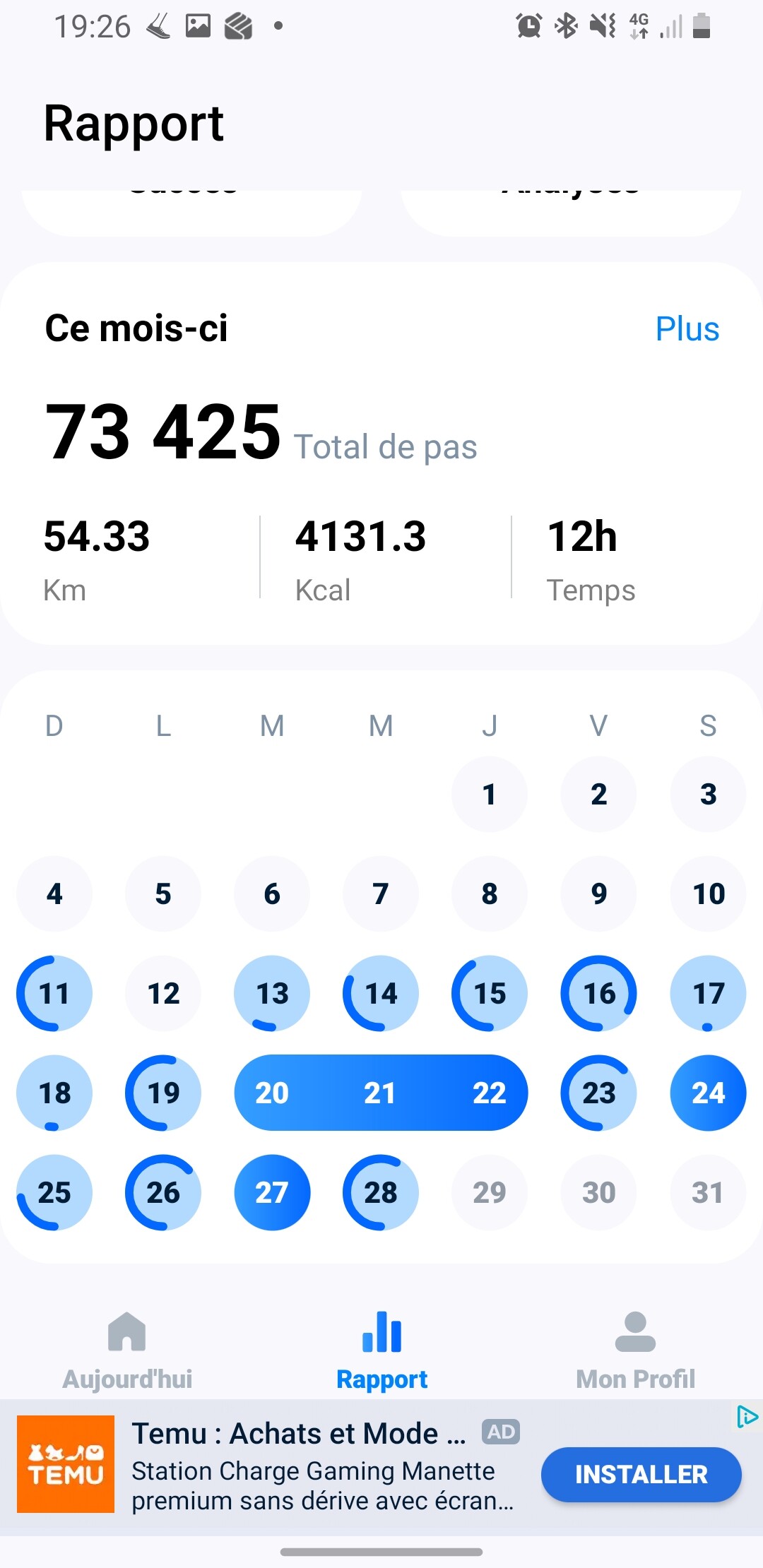This screenshot has width=763, height=1568.
Task: Open the Plus link for this month
Action: [x=687, y=329]
